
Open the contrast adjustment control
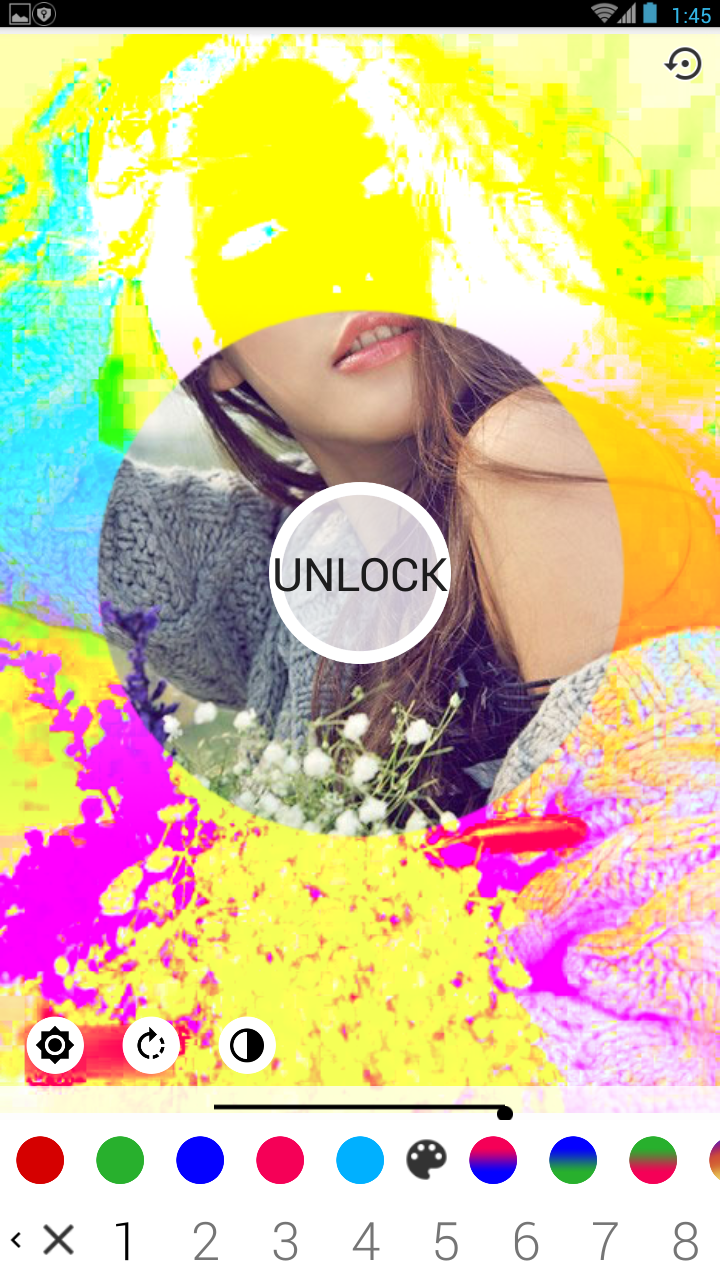tap(247, 1046)
